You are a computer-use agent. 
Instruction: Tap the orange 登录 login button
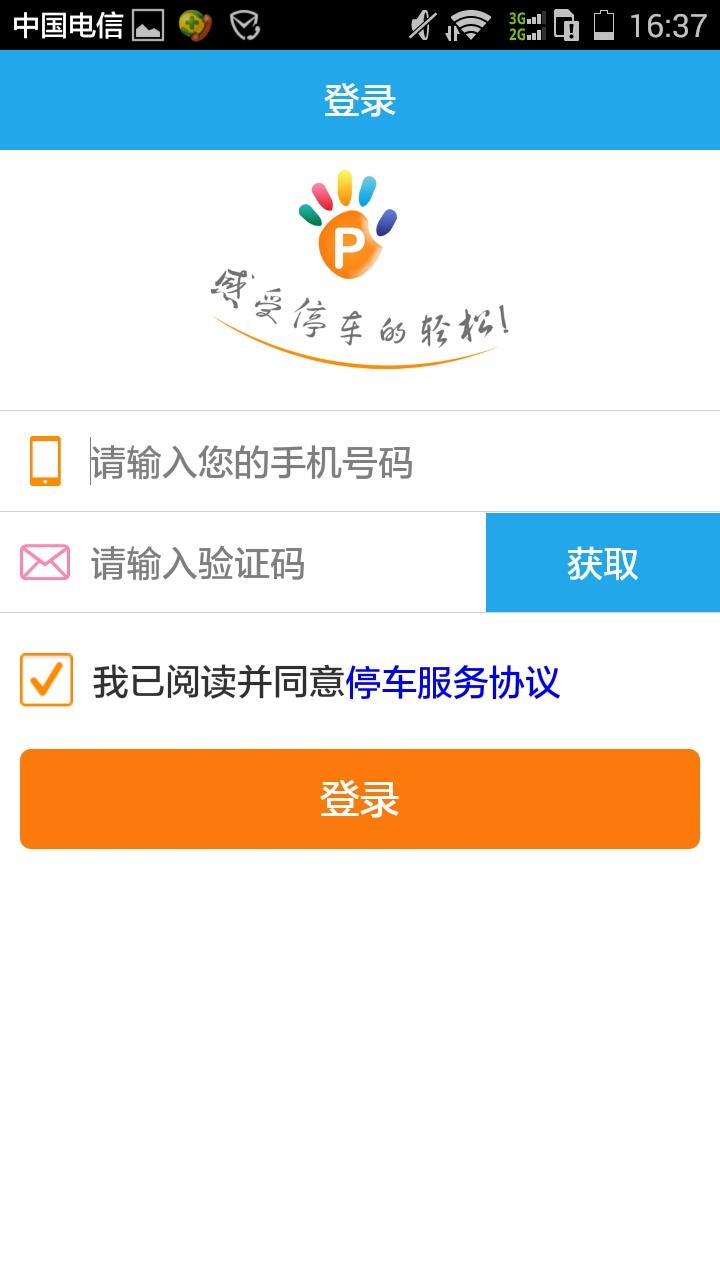click(x=359, y=798)
